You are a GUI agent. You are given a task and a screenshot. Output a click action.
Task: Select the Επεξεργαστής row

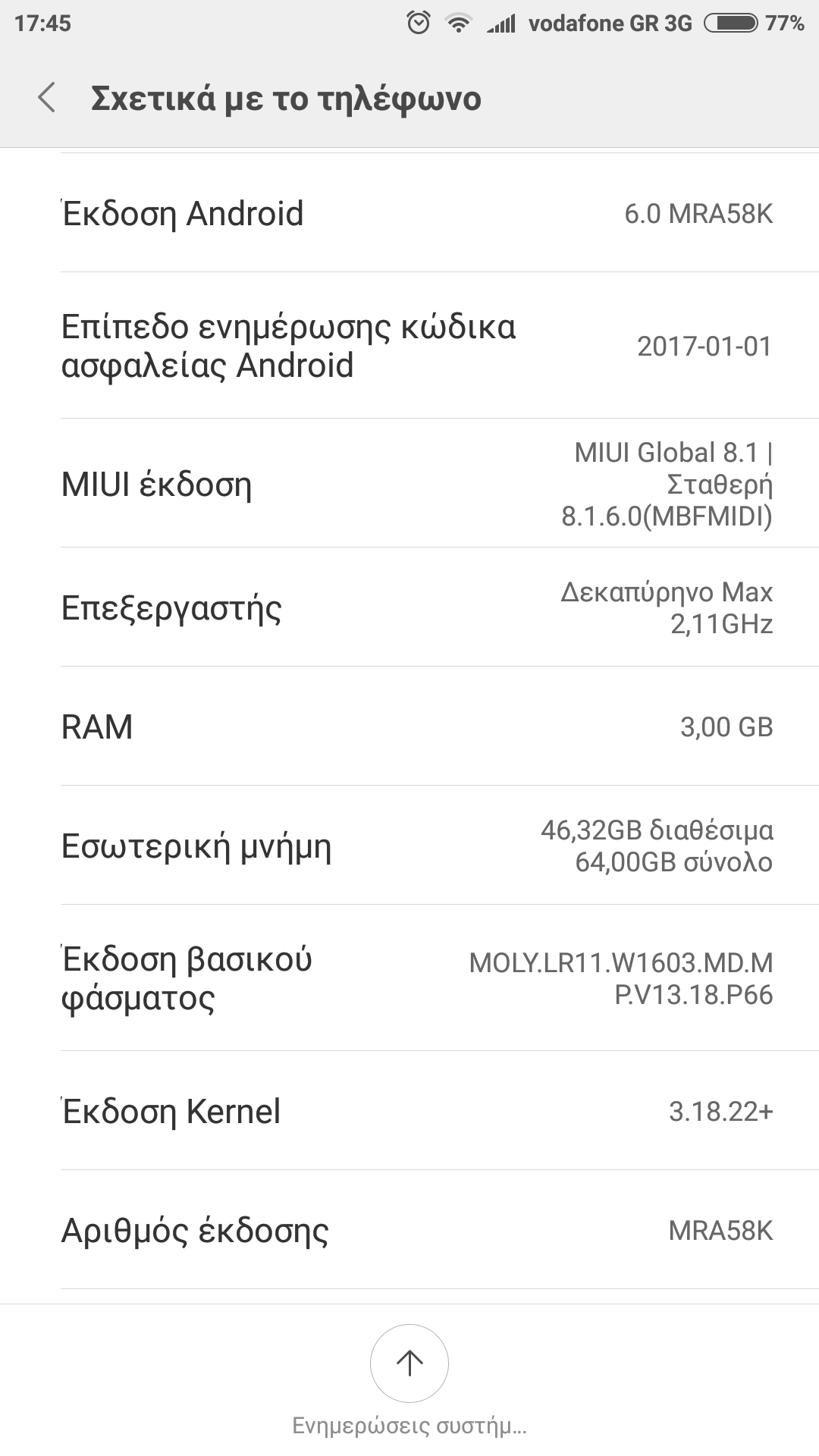pyautogui.click(x=409, y=607)
